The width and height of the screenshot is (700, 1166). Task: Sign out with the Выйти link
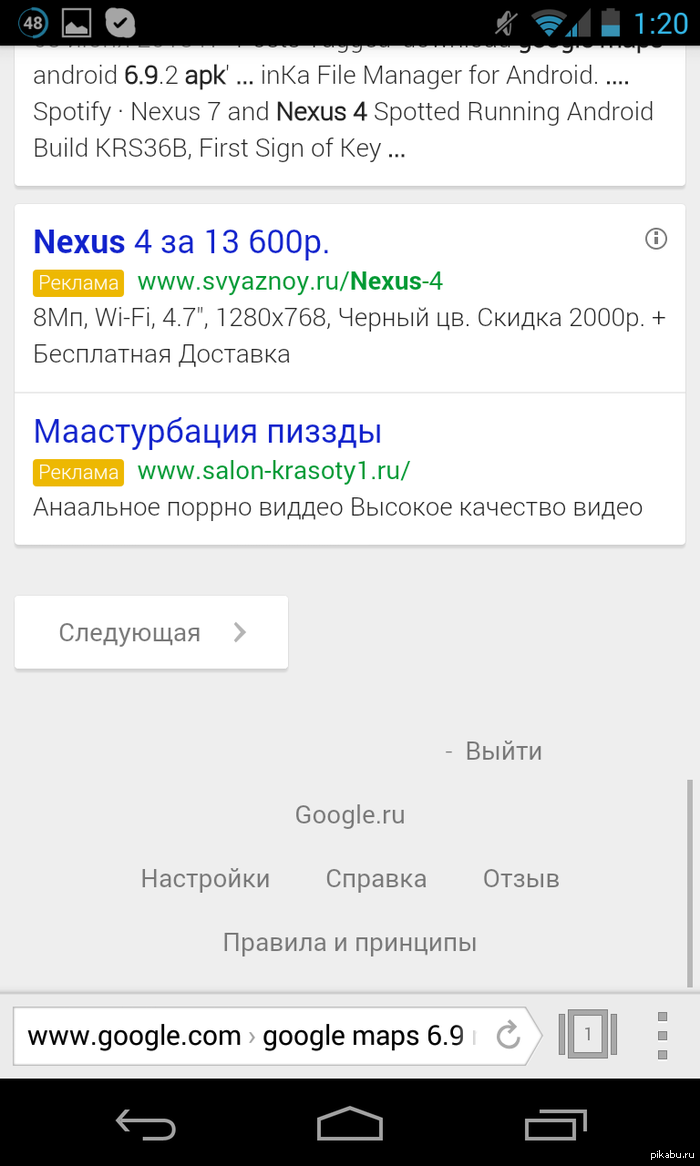[503, 751]
